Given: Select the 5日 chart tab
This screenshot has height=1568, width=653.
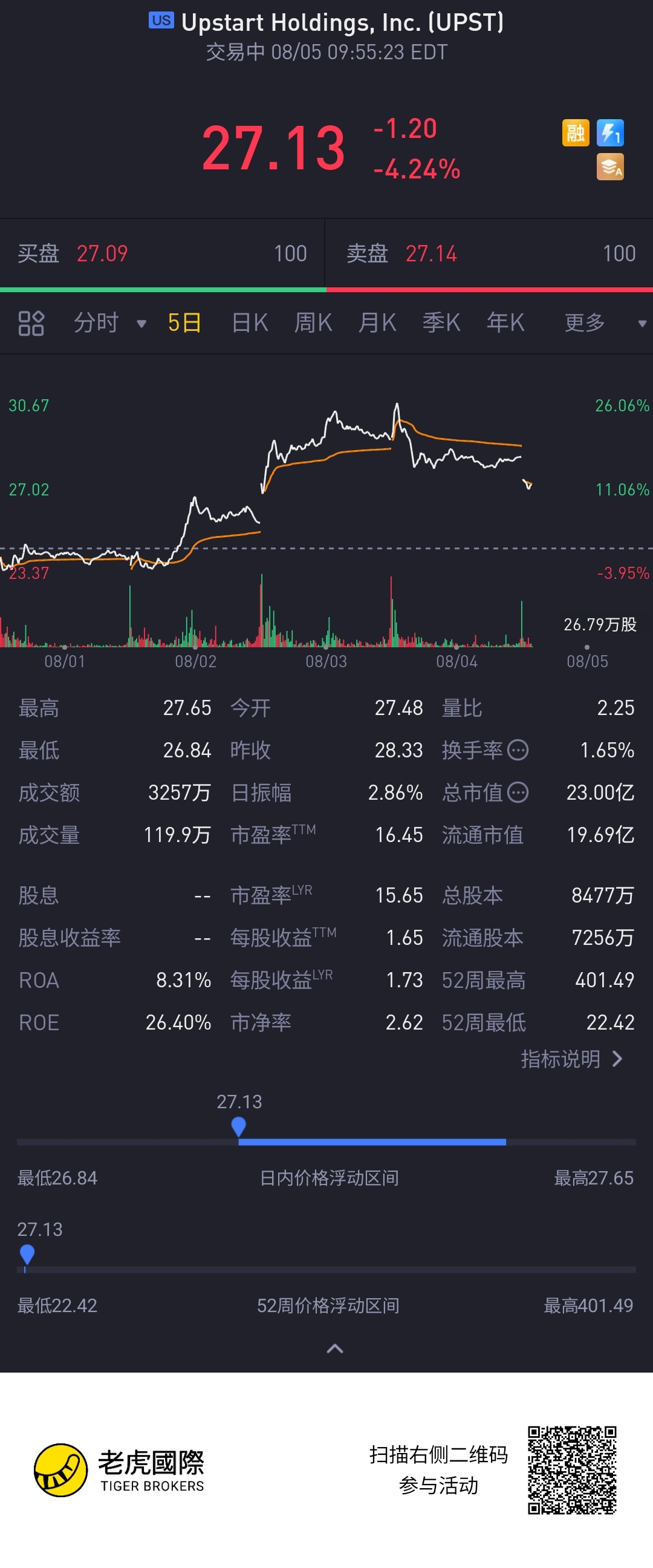Looking at the screenshot, I should click(184, 323).
